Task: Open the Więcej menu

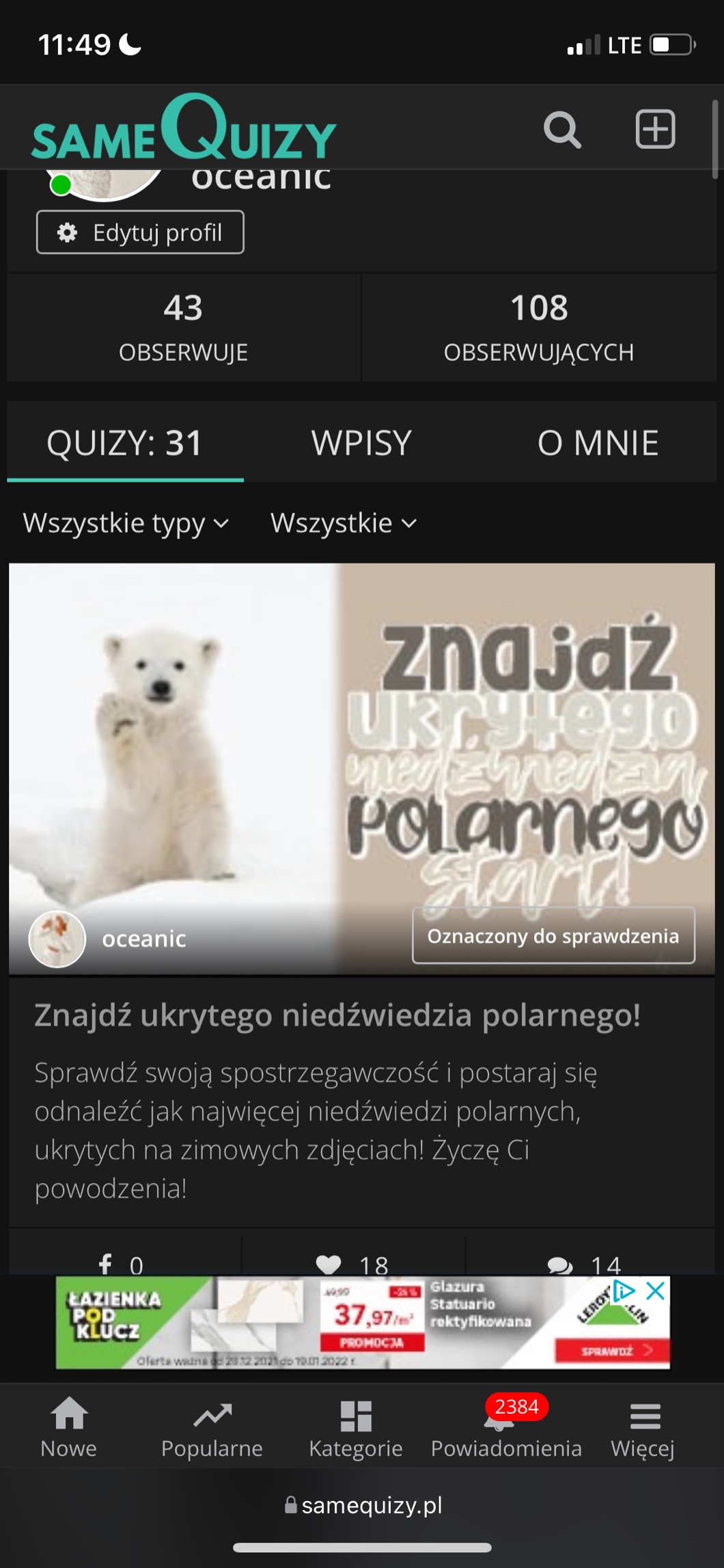Action: (x=643, y=1427)
